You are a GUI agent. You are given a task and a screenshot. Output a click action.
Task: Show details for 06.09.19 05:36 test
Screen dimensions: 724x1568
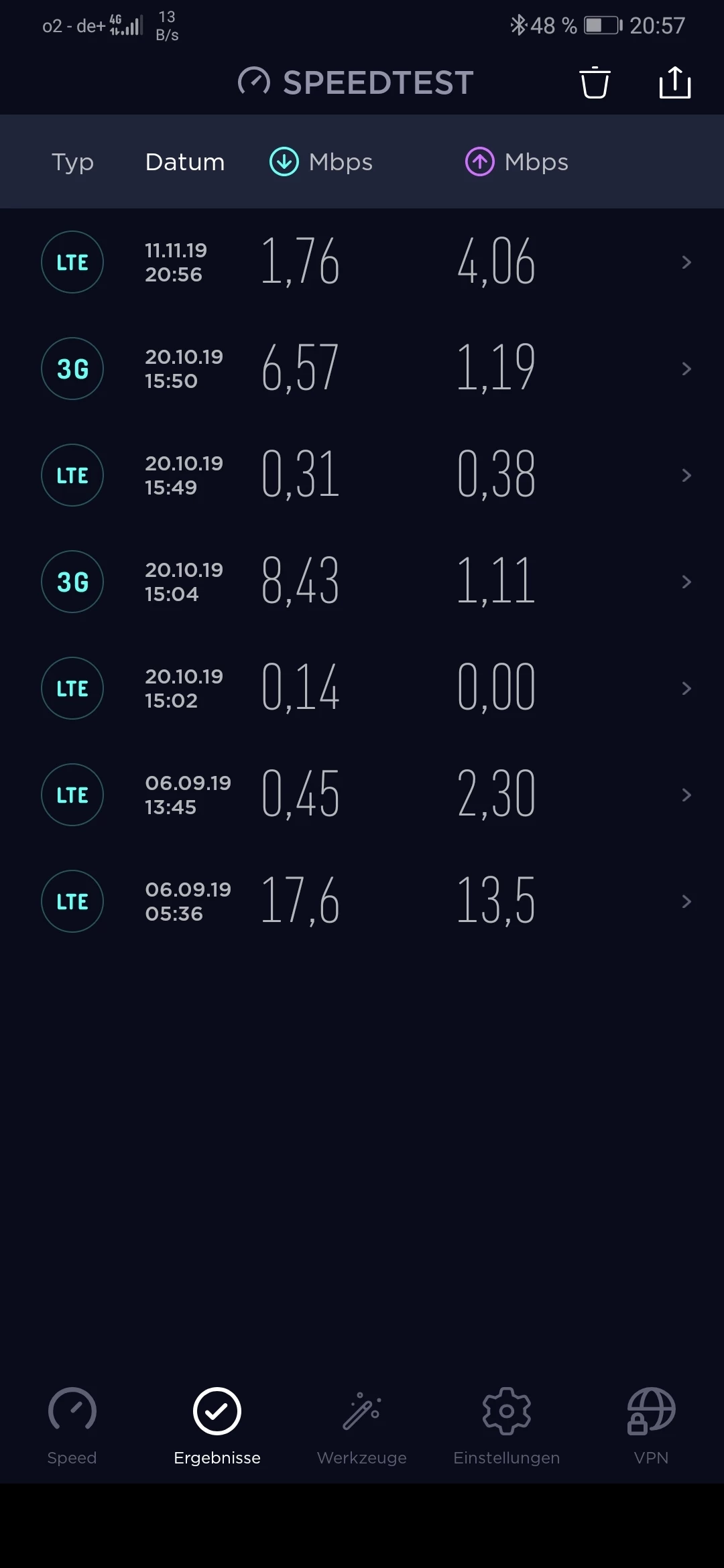pos(362,901)
